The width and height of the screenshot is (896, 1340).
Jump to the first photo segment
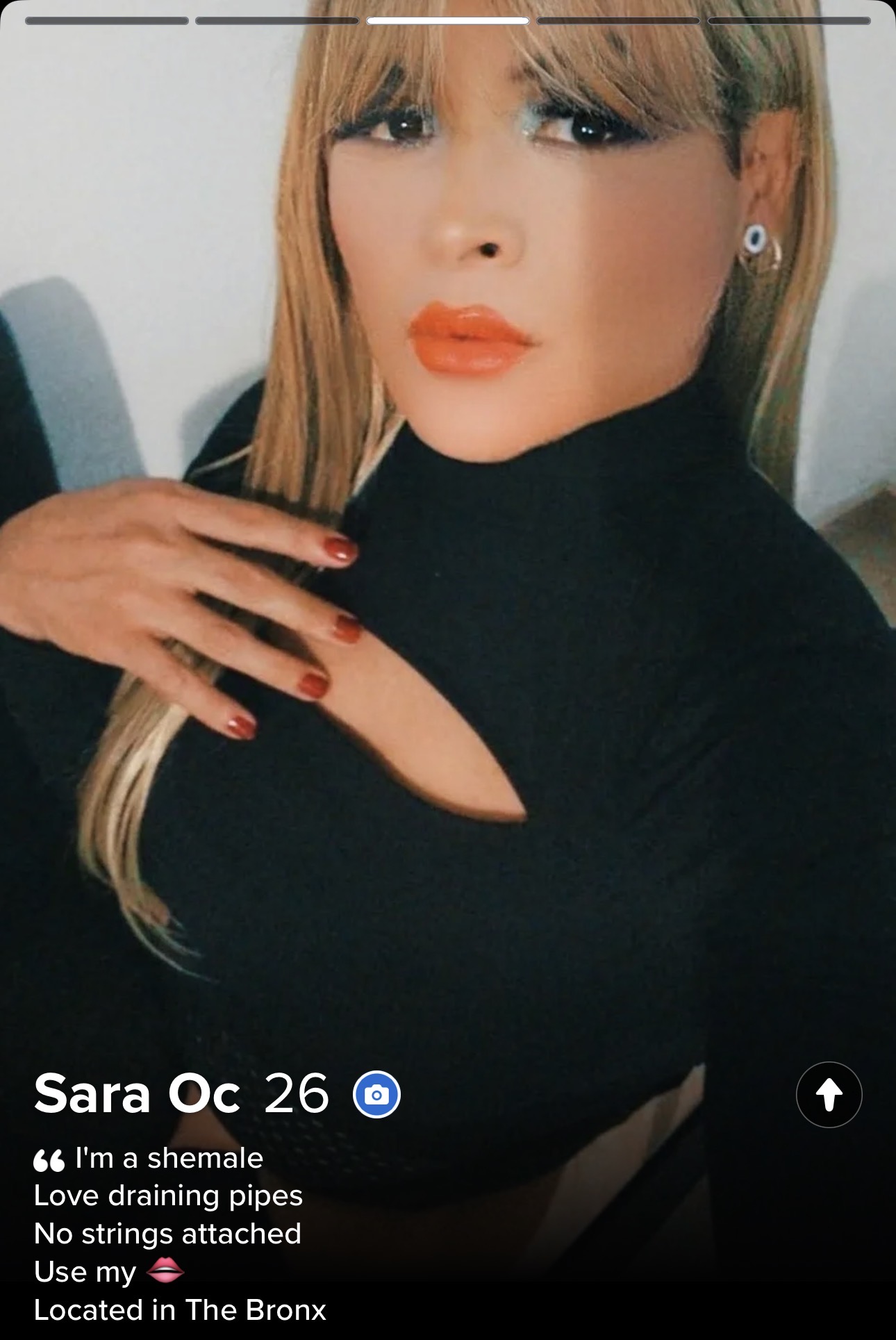tap(107, 21)
